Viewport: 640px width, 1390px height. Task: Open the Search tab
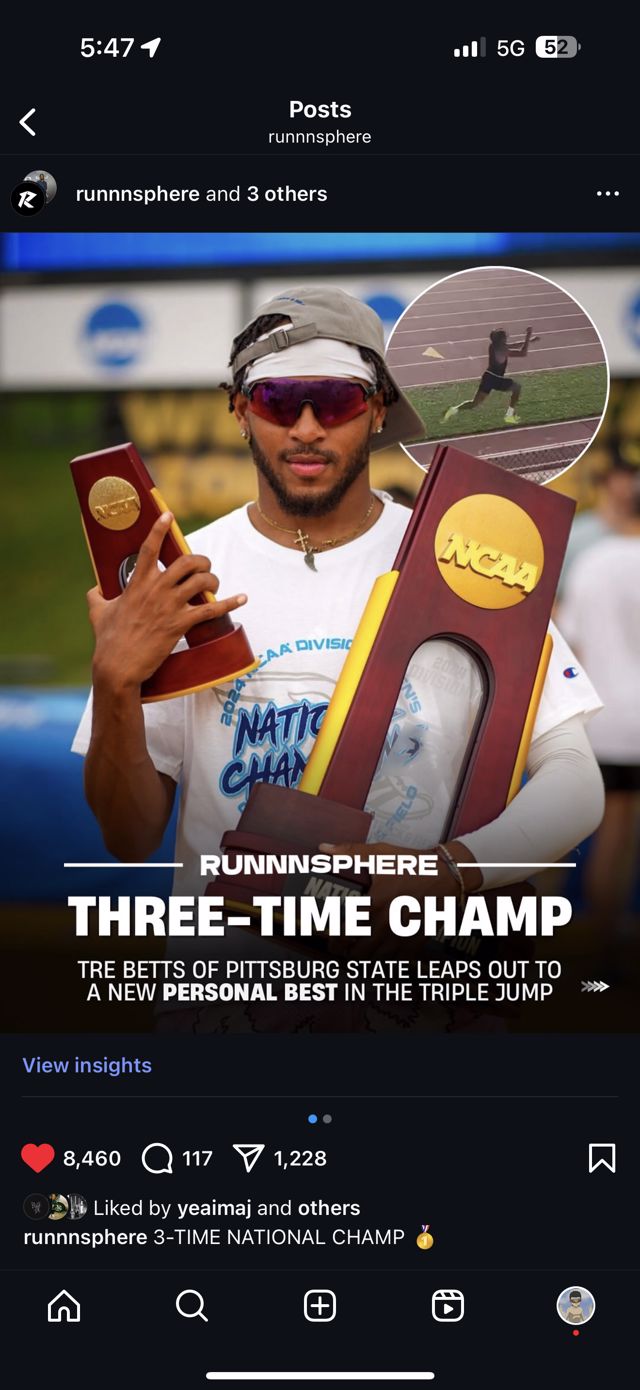[191, 1305]
